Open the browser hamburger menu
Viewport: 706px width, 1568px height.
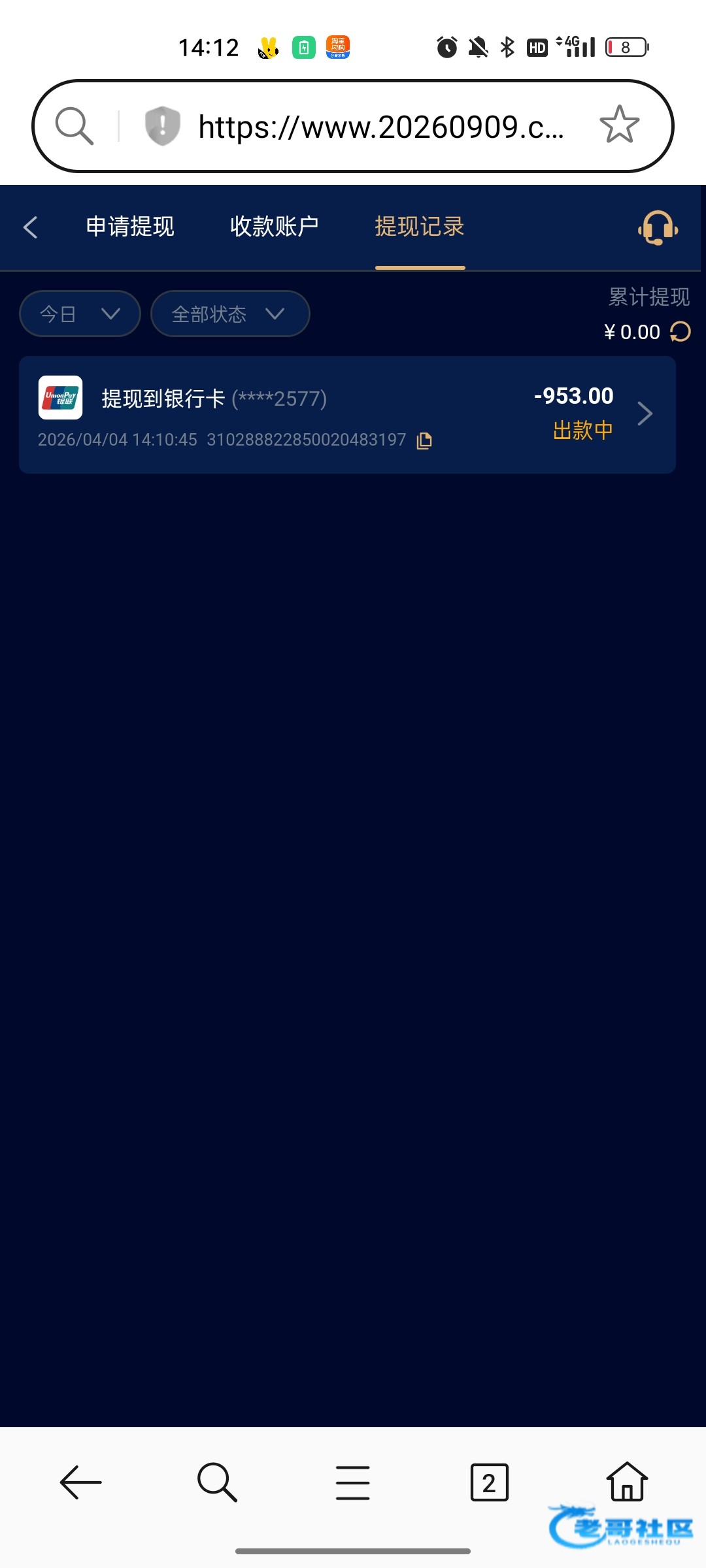[x=353, y=1482]
